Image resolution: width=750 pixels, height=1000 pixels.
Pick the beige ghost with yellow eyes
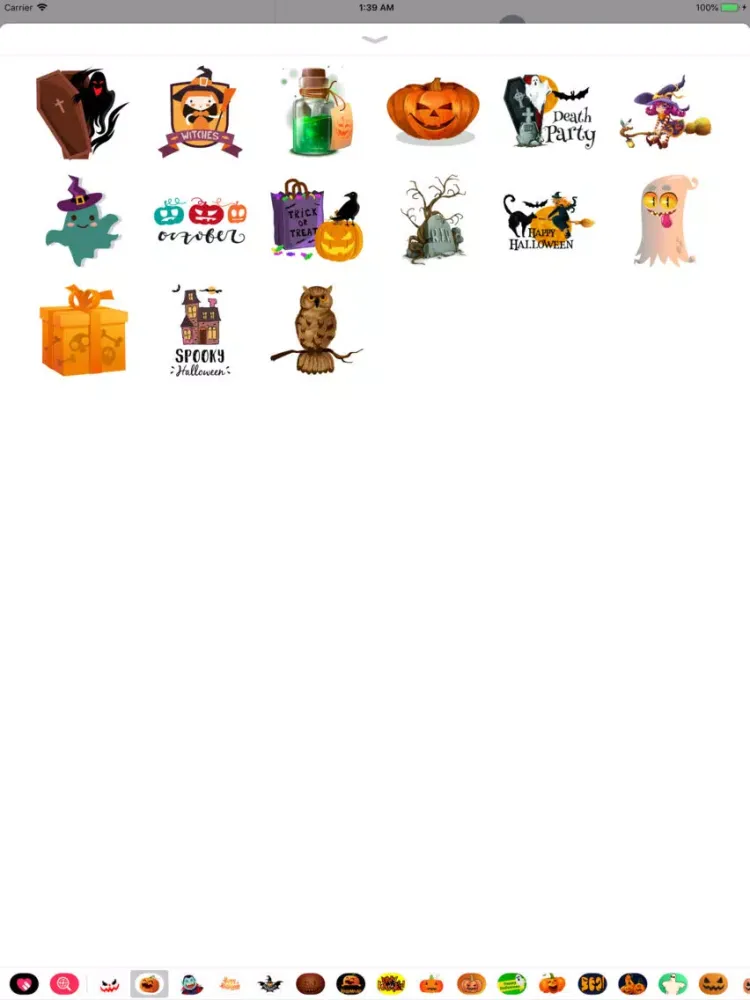pyautogui.click(x=666, y=222)
